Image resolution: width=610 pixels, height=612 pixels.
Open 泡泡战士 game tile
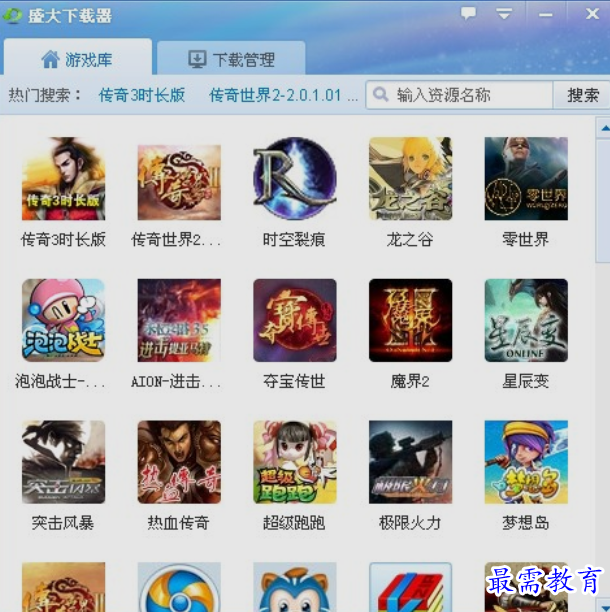coord(63,320)
